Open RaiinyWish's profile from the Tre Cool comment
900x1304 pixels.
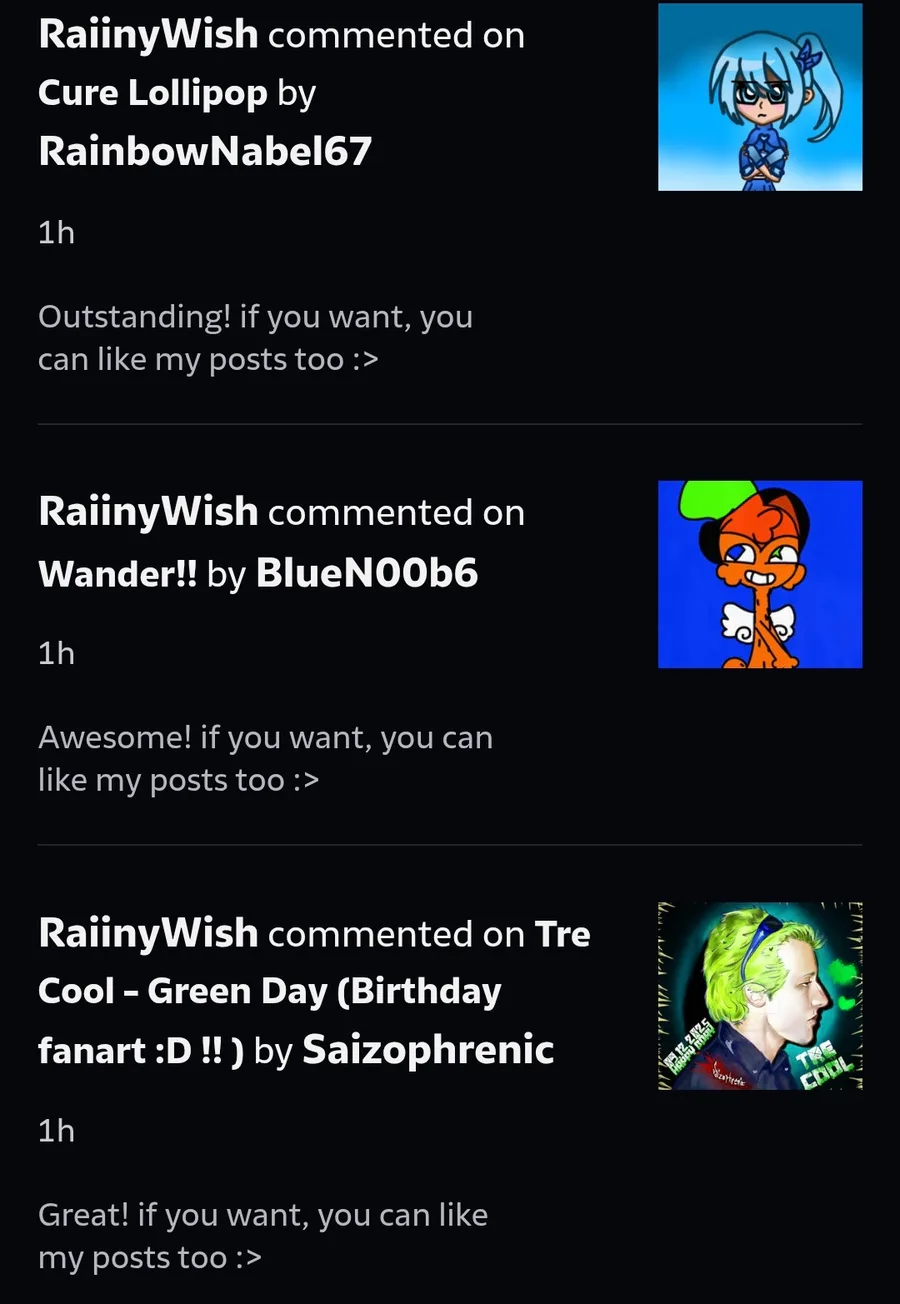pos(148,934)
